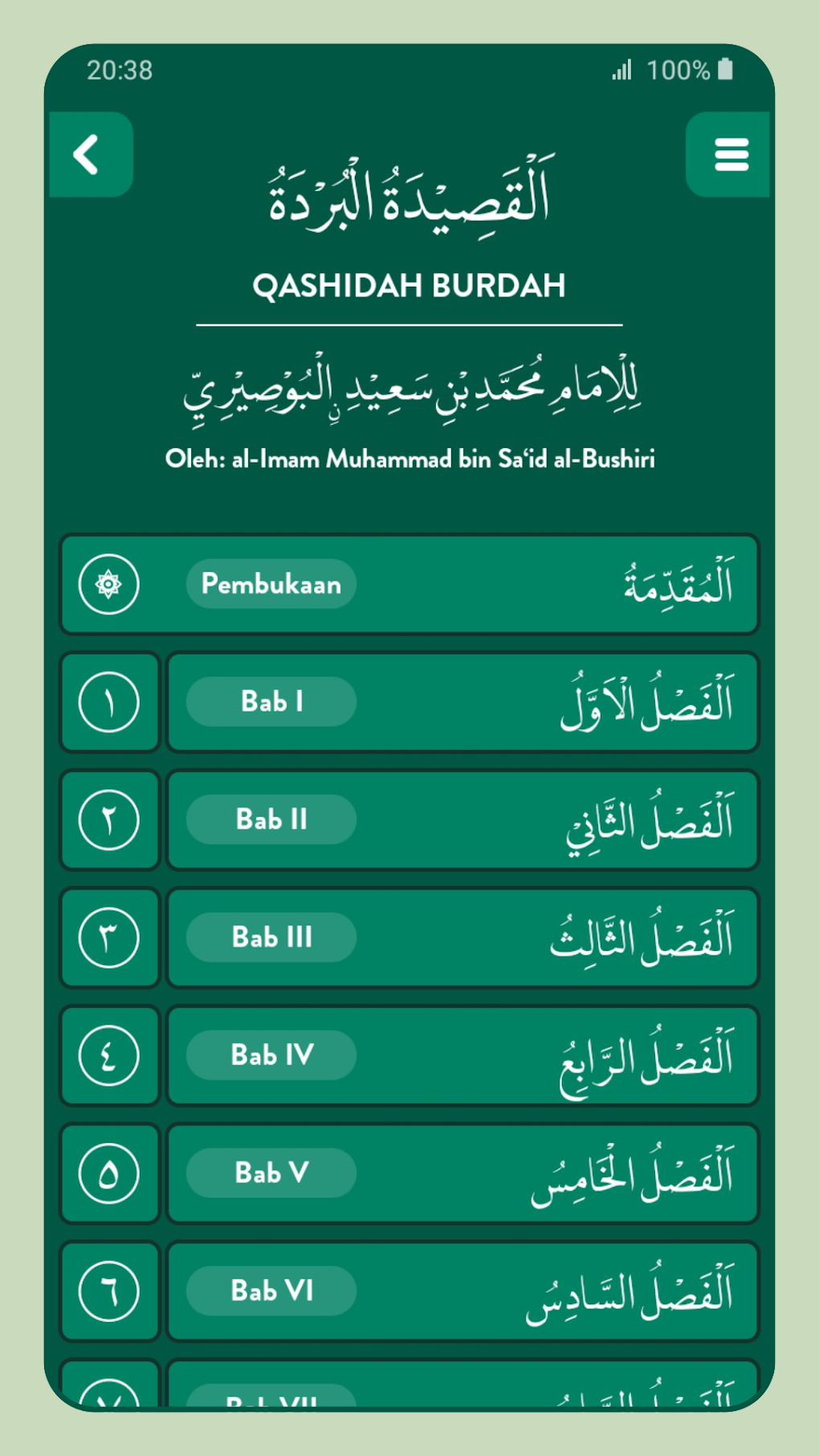Tap the Bab IV label pill
The height and width of the screenshot is (1456, 819).
click(271, 1055)
